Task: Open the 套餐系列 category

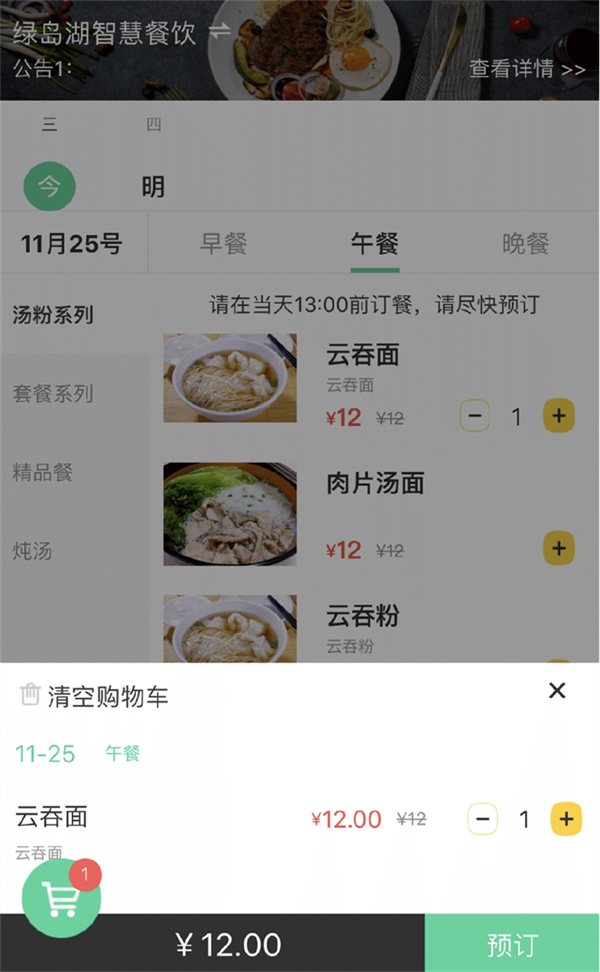Action: [53, 393]
